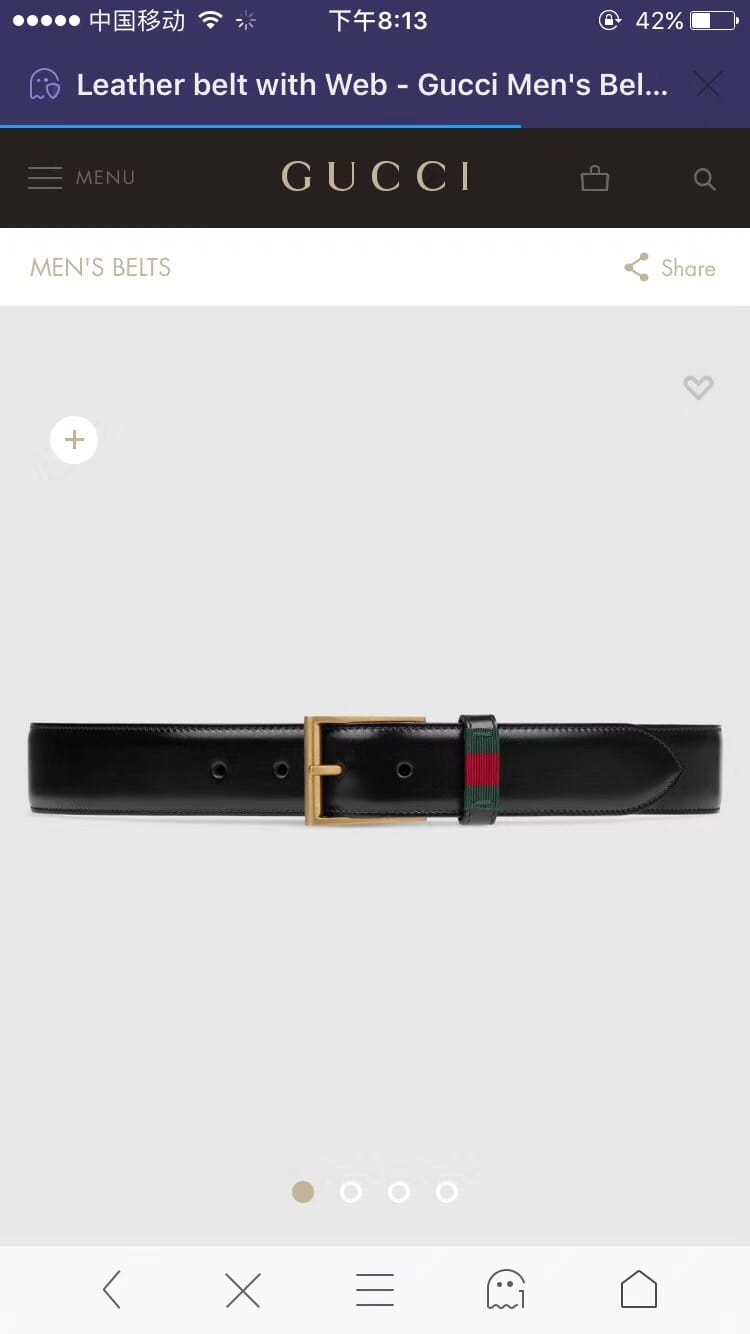Add the belt to wishlist heart
The height and width of the screenshot is (1334, 750).
[x=698, y=387]
